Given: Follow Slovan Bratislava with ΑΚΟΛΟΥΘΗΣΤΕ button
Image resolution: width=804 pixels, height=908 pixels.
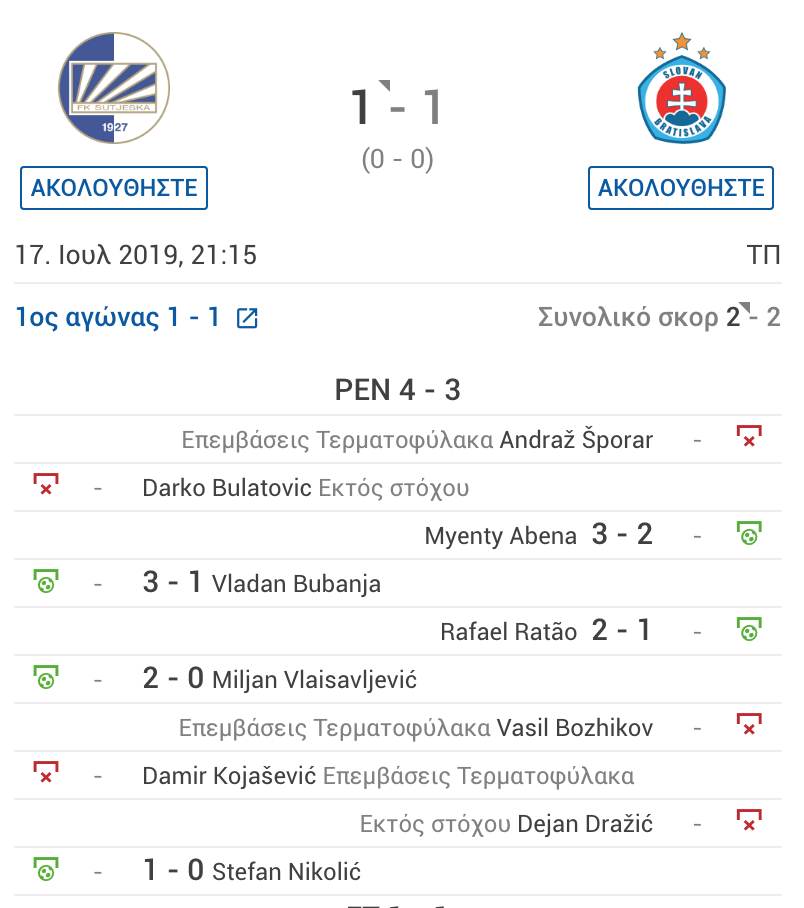Looking at the screenshot, I should [681, 188].
